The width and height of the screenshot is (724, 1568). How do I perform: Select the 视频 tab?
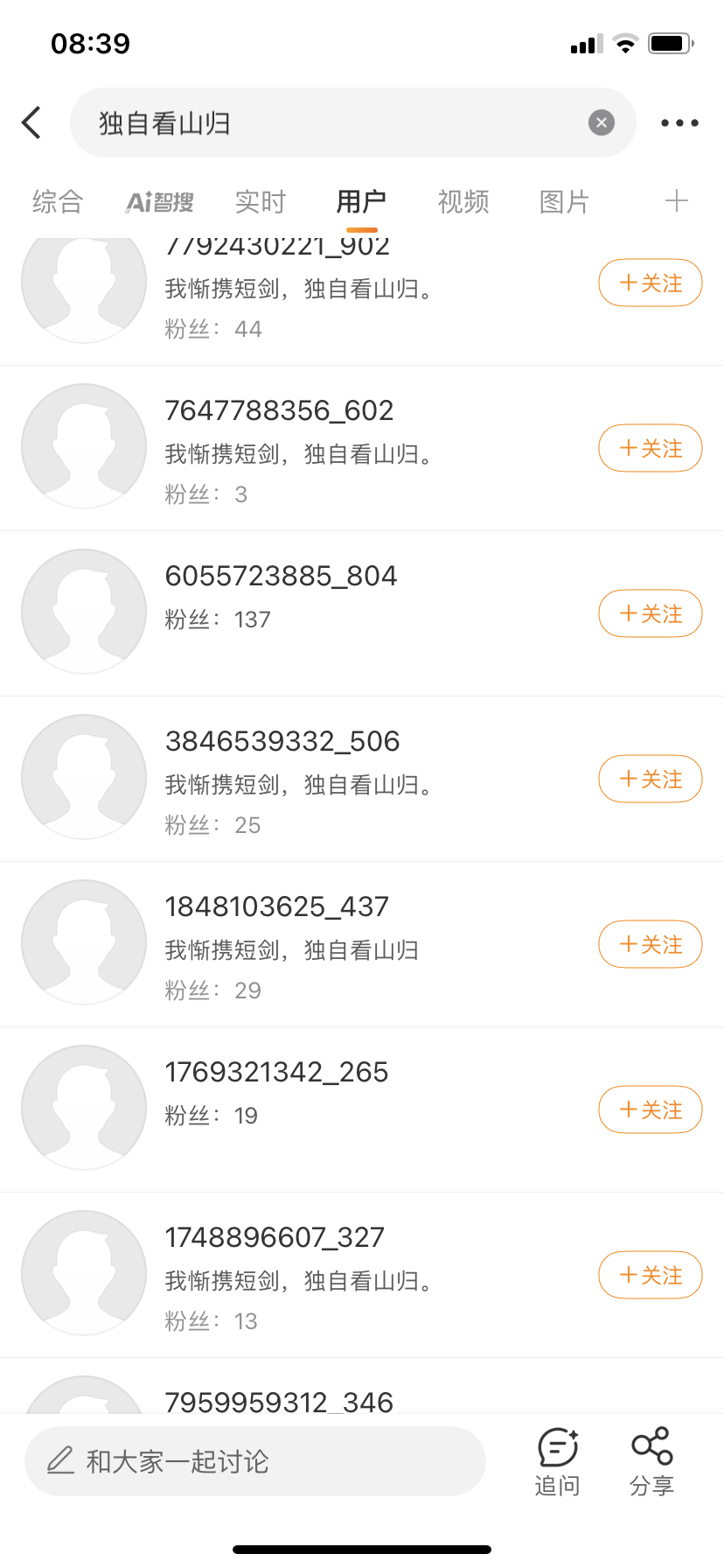[x=463, y=202]
